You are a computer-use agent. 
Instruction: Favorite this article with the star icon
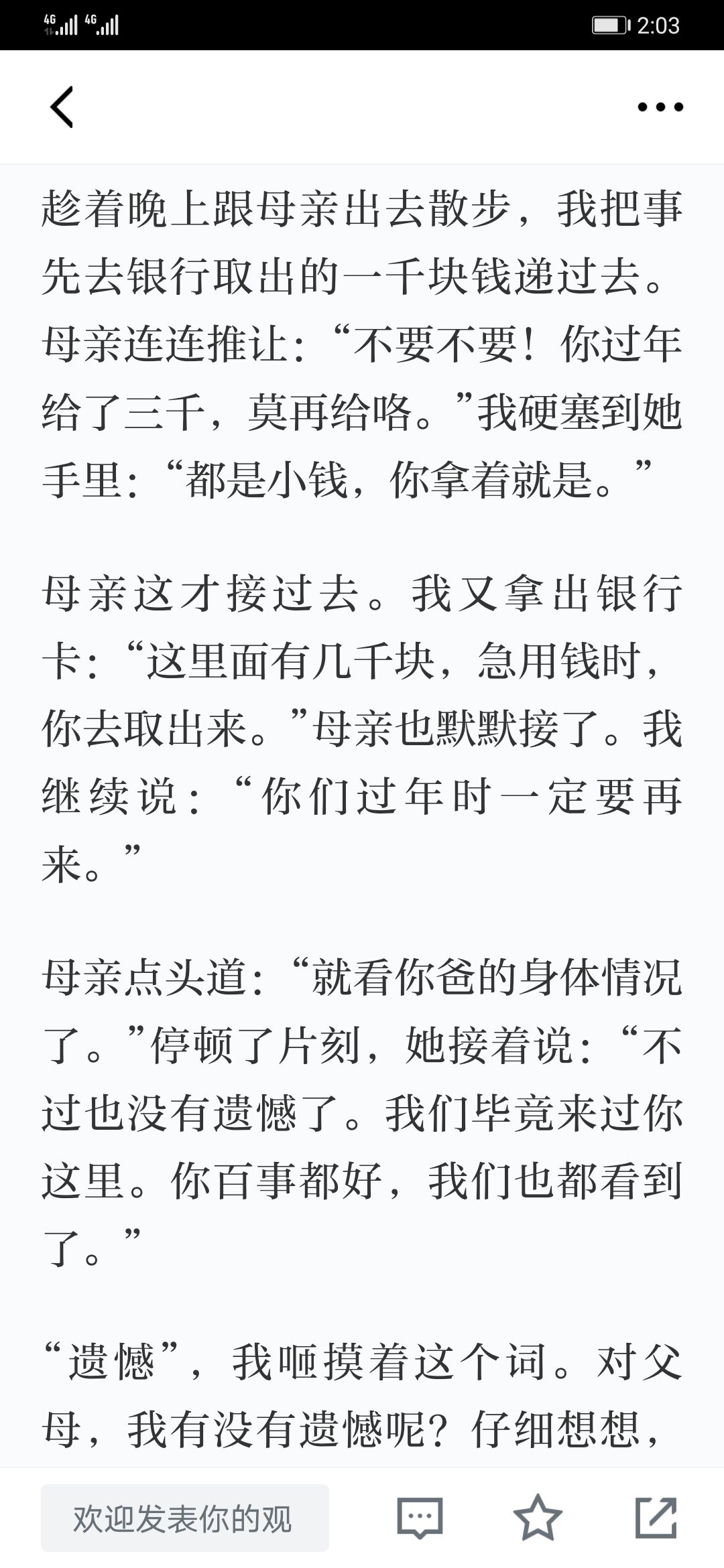click(x=538, y=1517)
